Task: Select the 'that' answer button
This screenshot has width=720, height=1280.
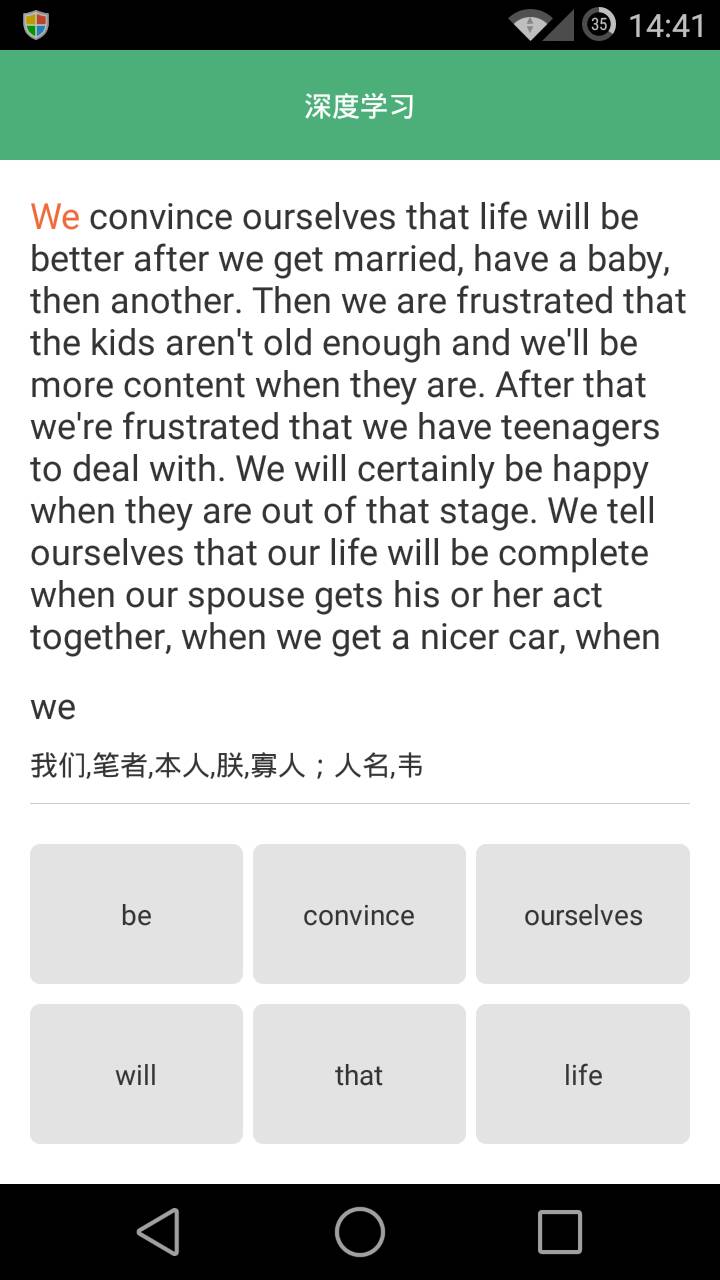Action: (x=359, y=1074)
